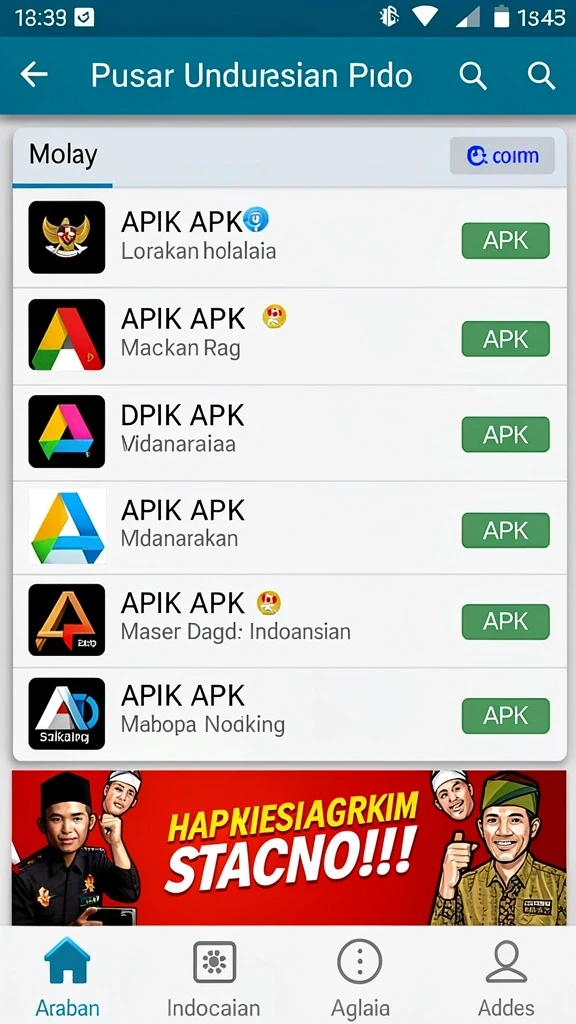Download APK for Maser Dagd: Indoansian
Viewport: 576px width, 1024px height.
pyautogui.click(x=505, y=622)
